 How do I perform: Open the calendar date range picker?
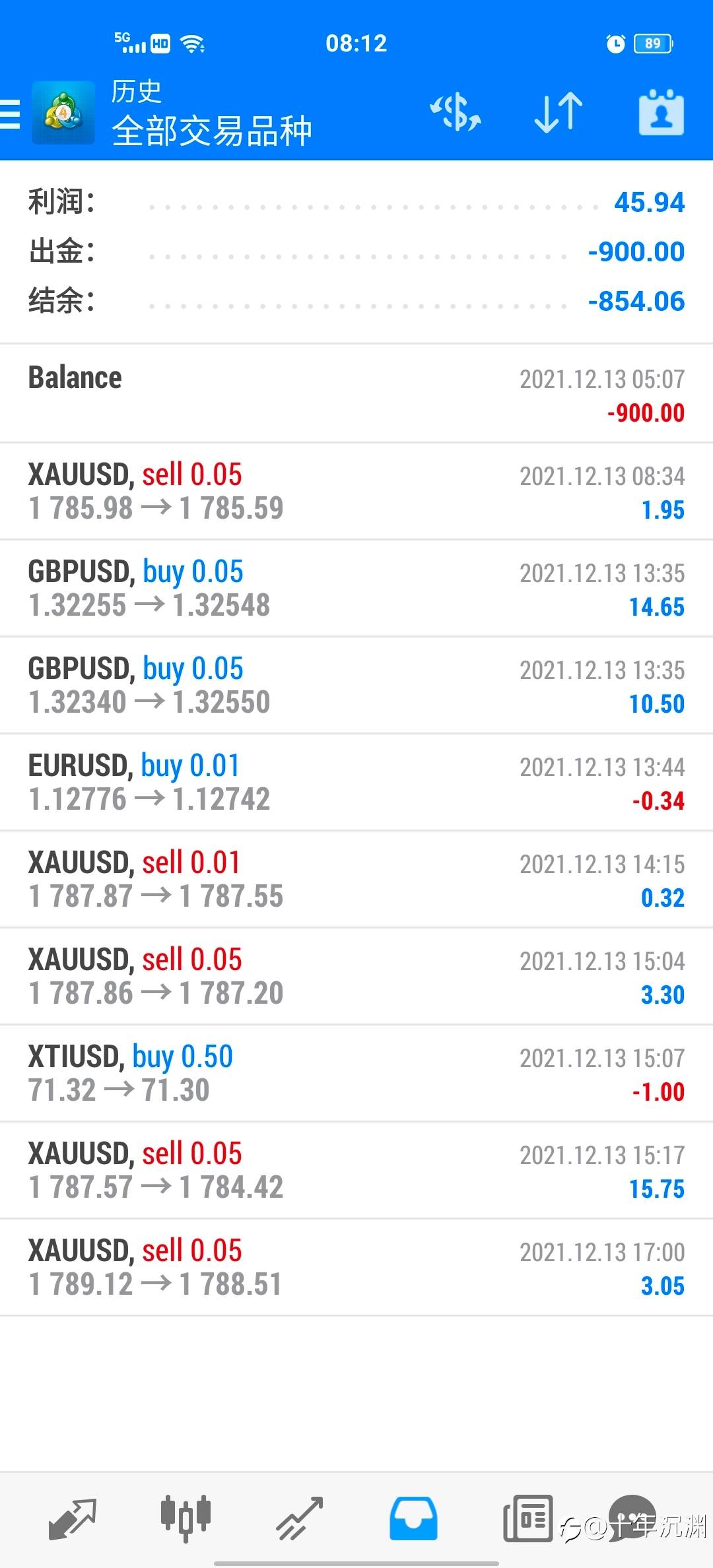661,112
